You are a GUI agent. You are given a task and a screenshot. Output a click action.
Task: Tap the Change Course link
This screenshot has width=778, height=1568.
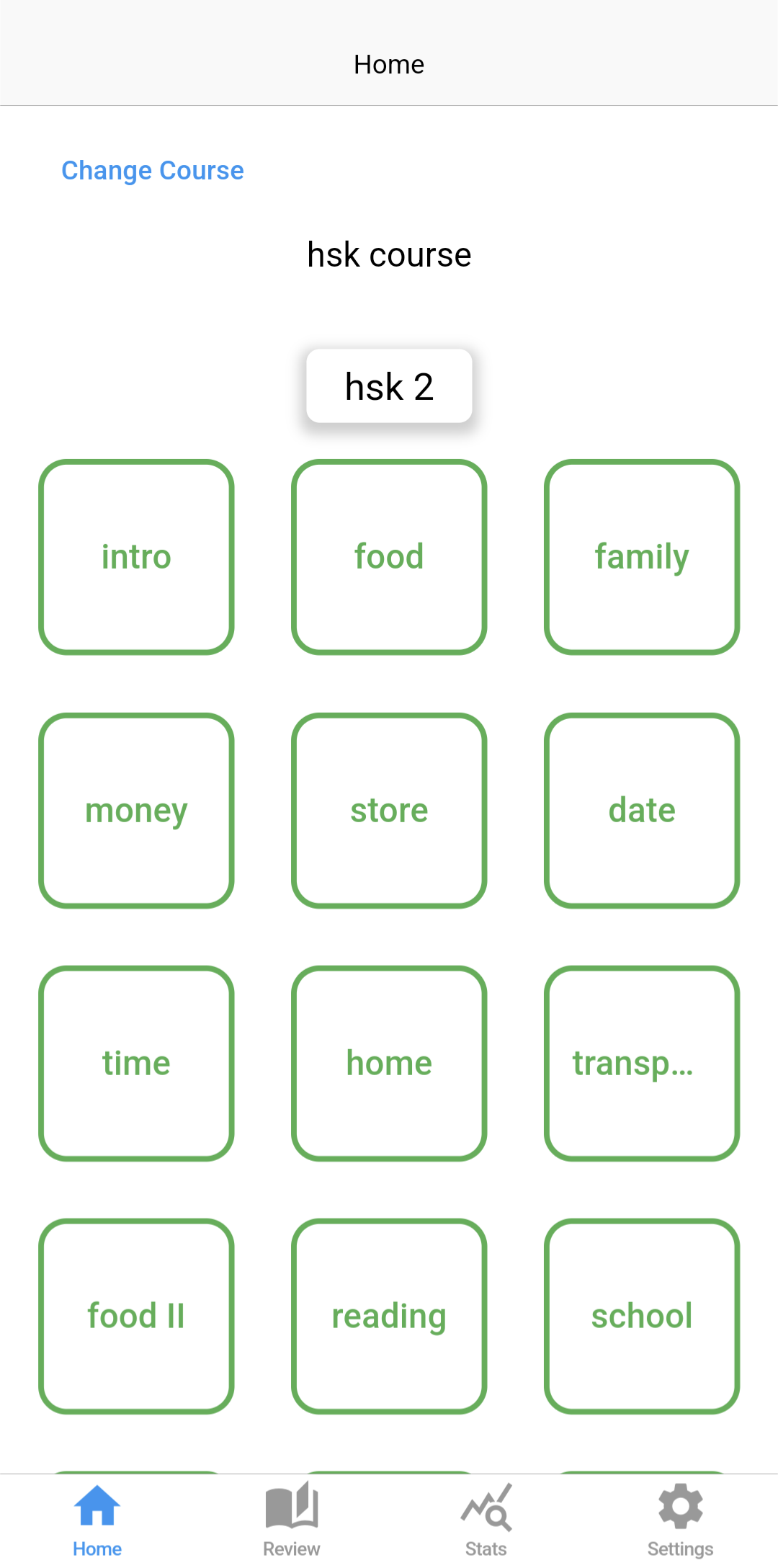[153, 171]
